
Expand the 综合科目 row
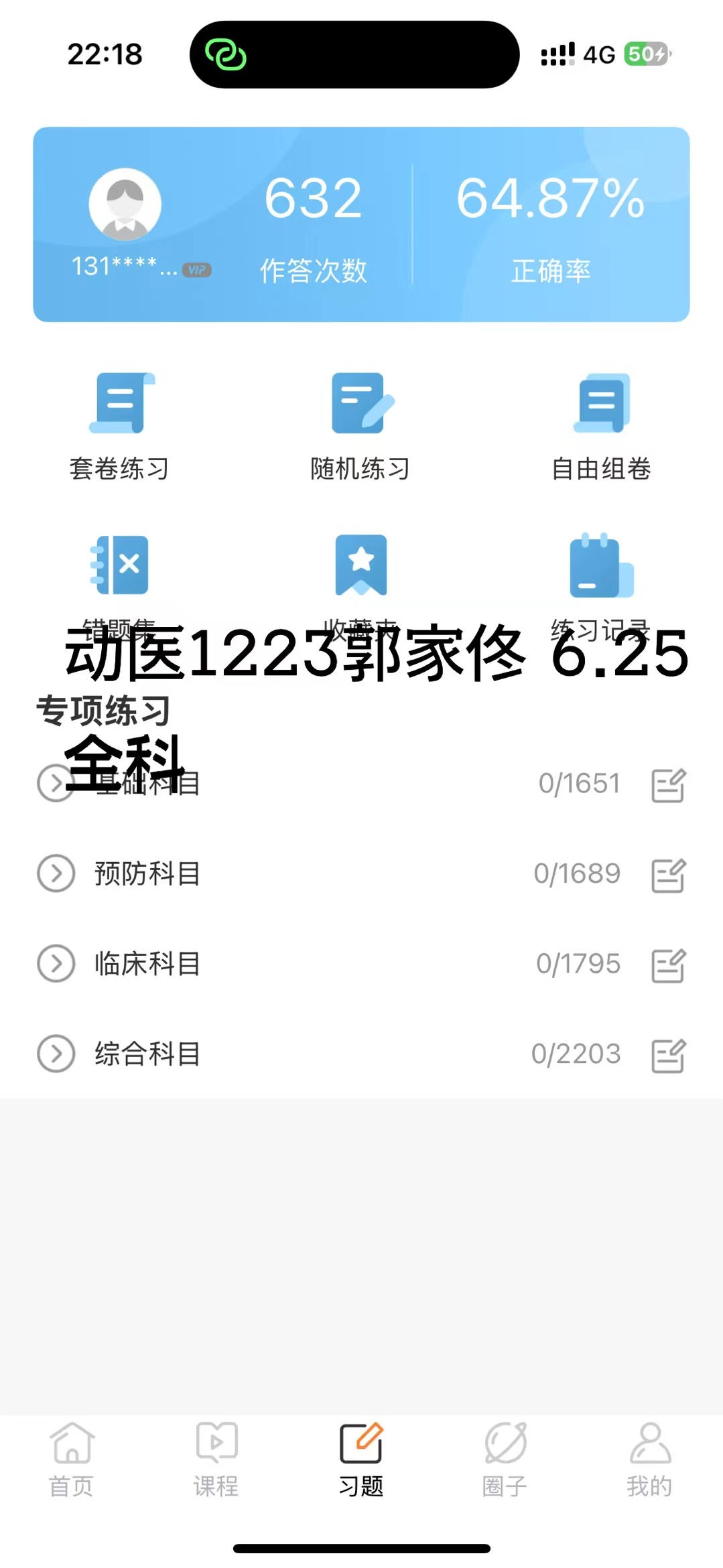(56, 1054)
